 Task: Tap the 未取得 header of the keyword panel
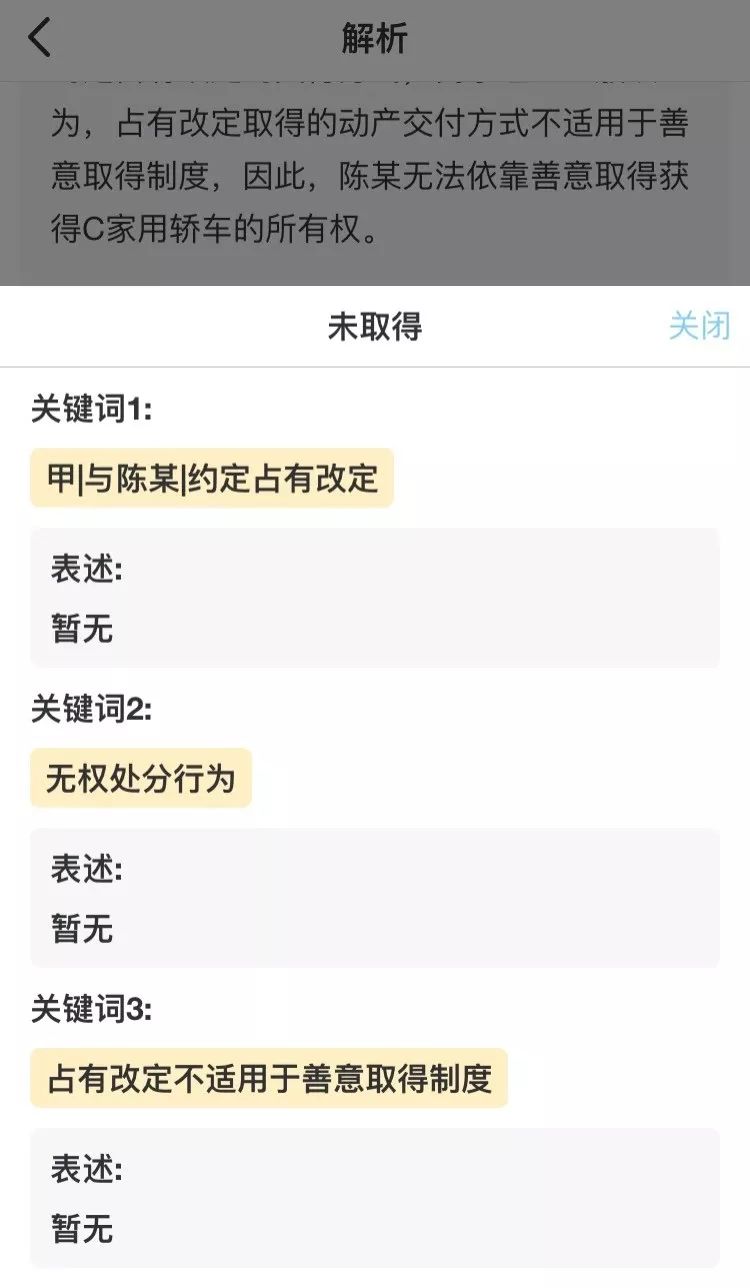375,323
